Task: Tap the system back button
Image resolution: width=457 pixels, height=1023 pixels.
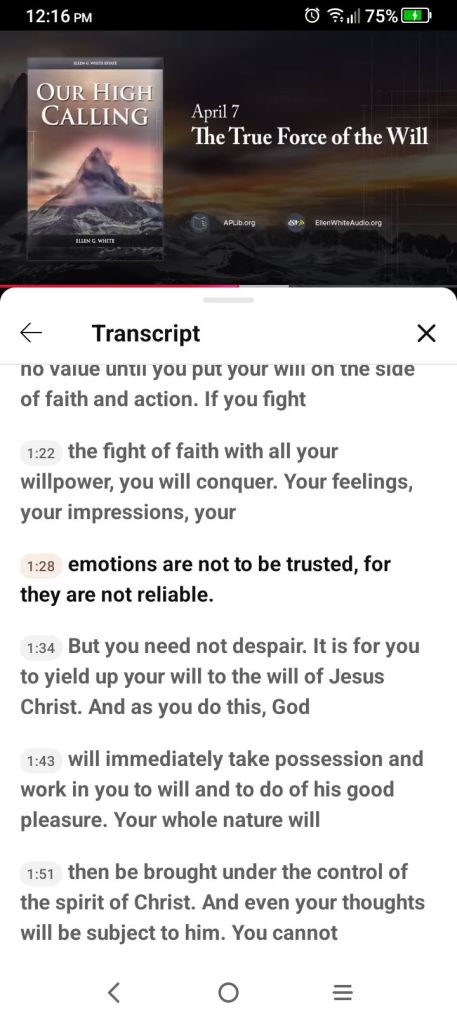Action: coord(114,992)
